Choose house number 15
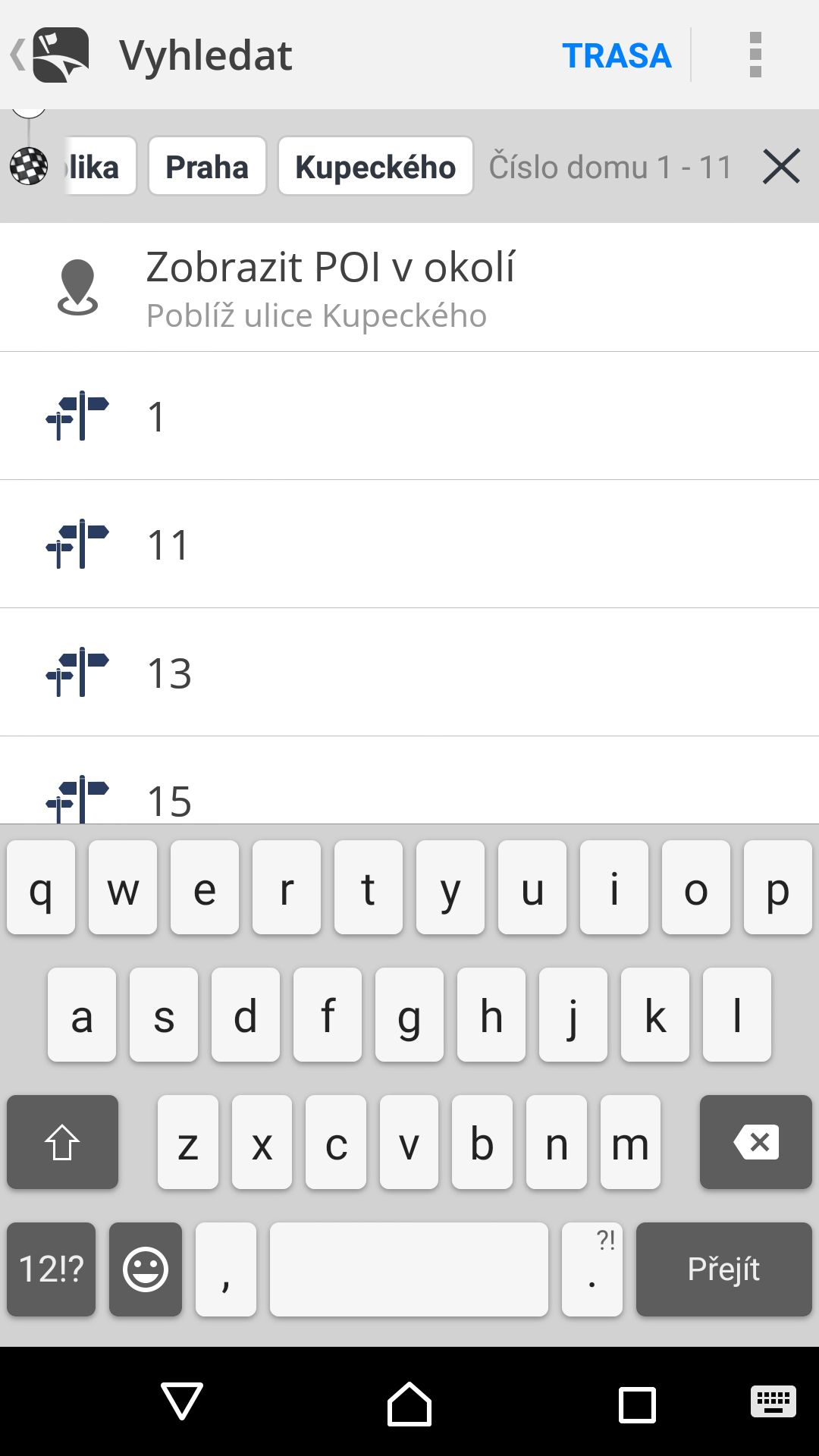 [x=409, y=781]
